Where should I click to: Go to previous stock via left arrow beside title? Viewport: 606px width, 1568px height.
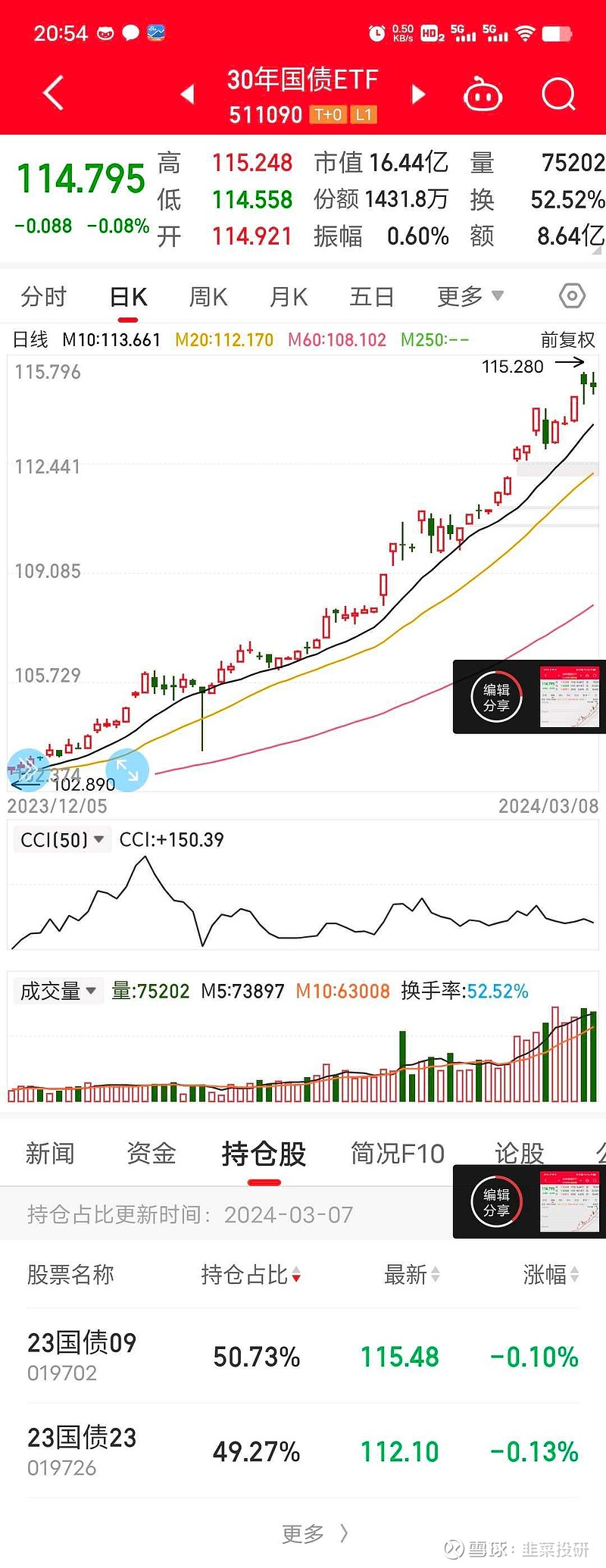tap(187, 92)
